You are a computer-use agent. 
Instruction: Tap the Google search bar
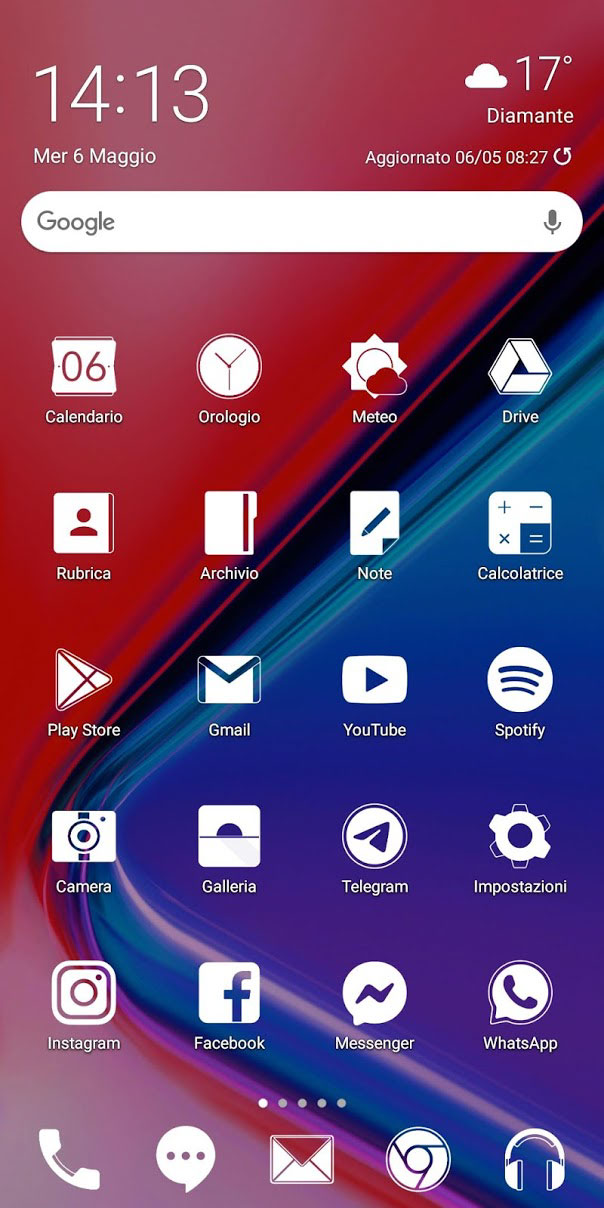301,222
